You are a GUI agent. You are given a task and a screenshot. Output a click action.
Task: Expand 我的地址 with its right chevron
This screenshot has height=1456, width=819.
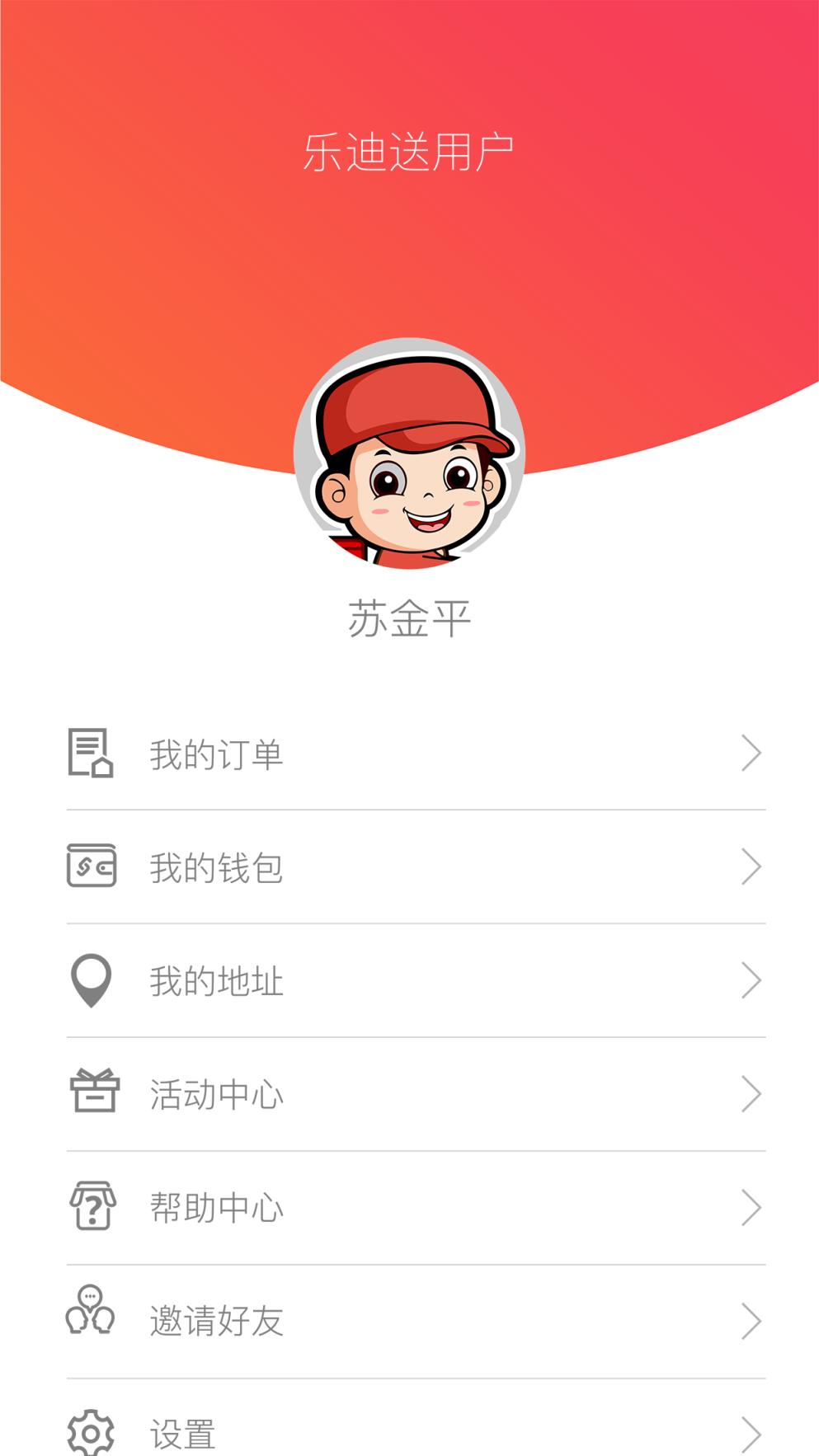(752, 980)
